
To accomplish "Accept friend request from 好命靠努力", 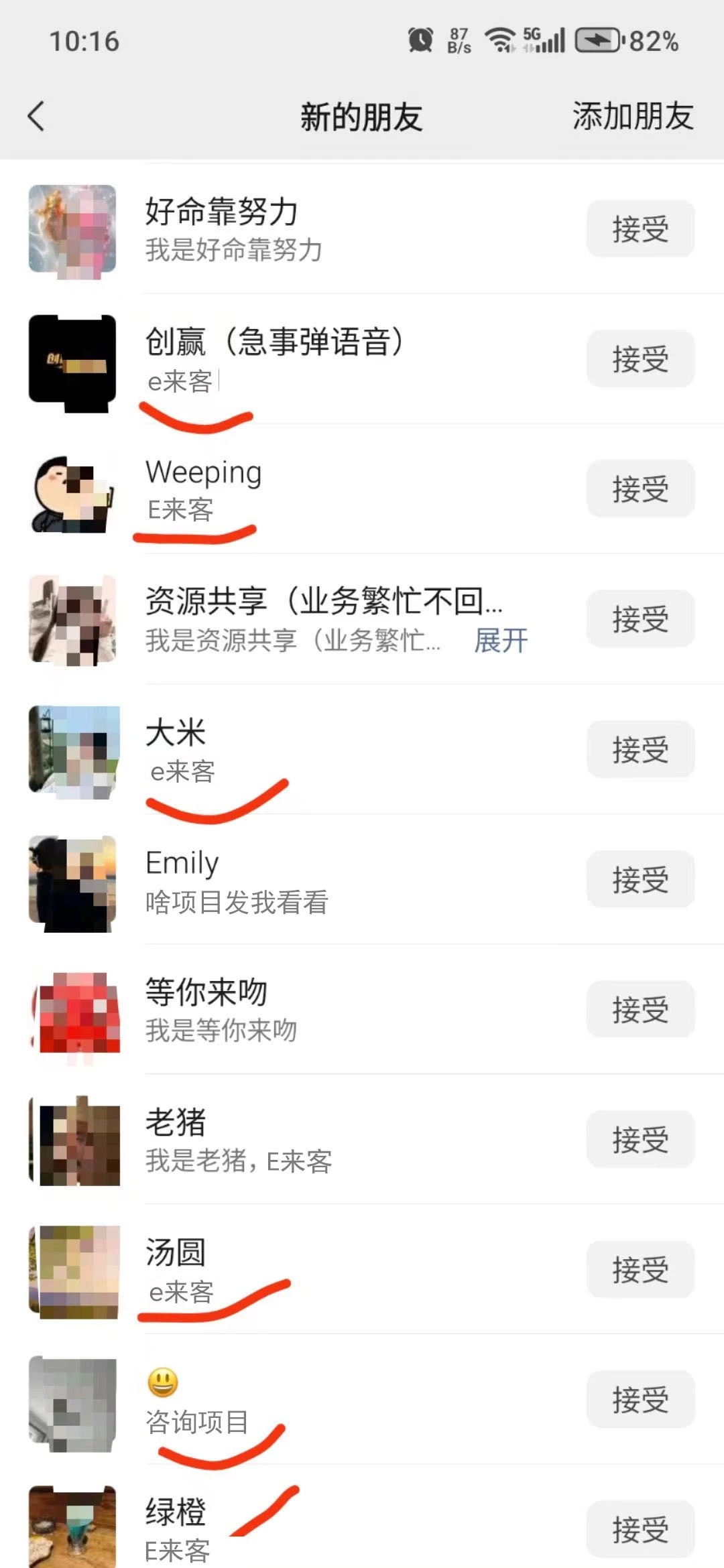I will click(x=640, y=229).
